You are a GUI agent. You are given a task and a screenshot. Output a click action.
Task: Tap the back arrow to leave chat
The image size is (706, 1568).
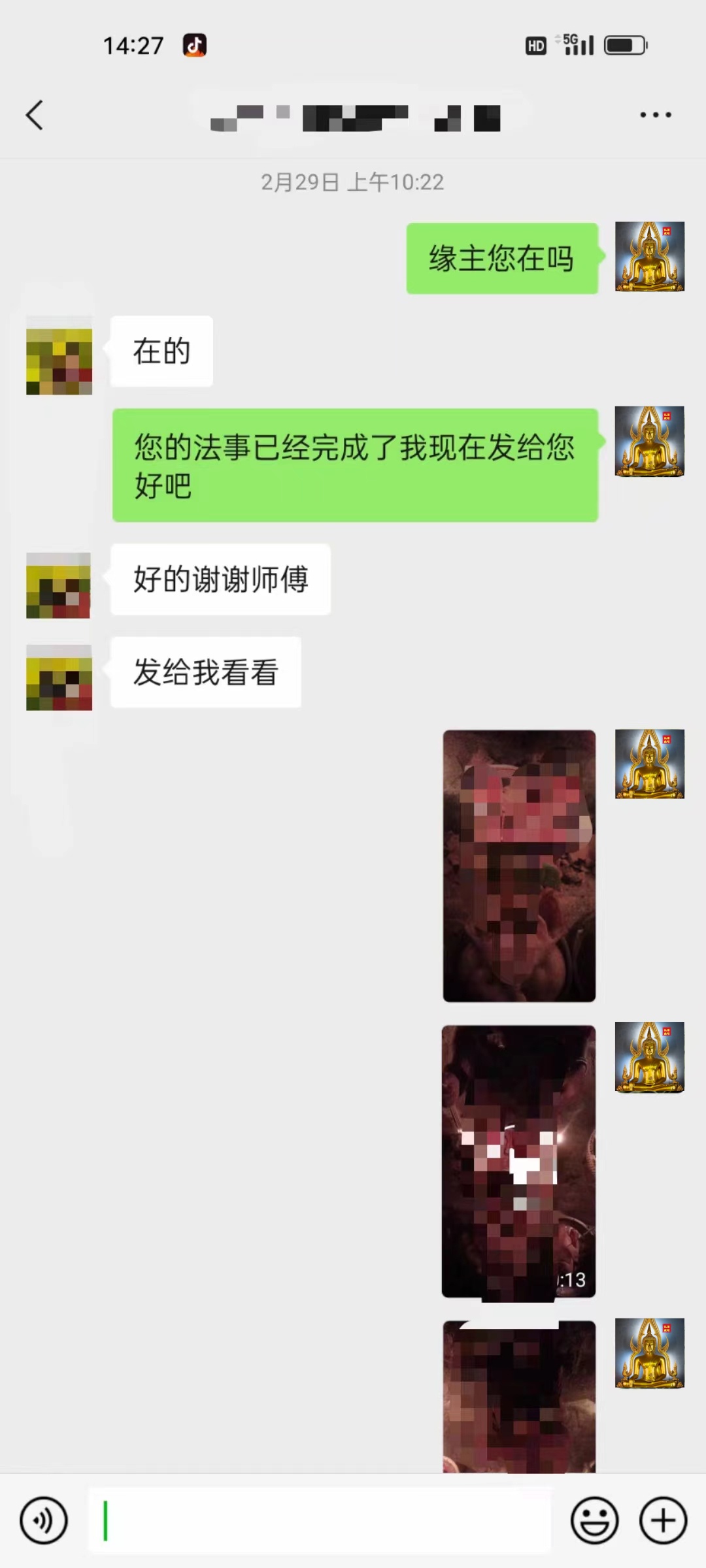36,115
